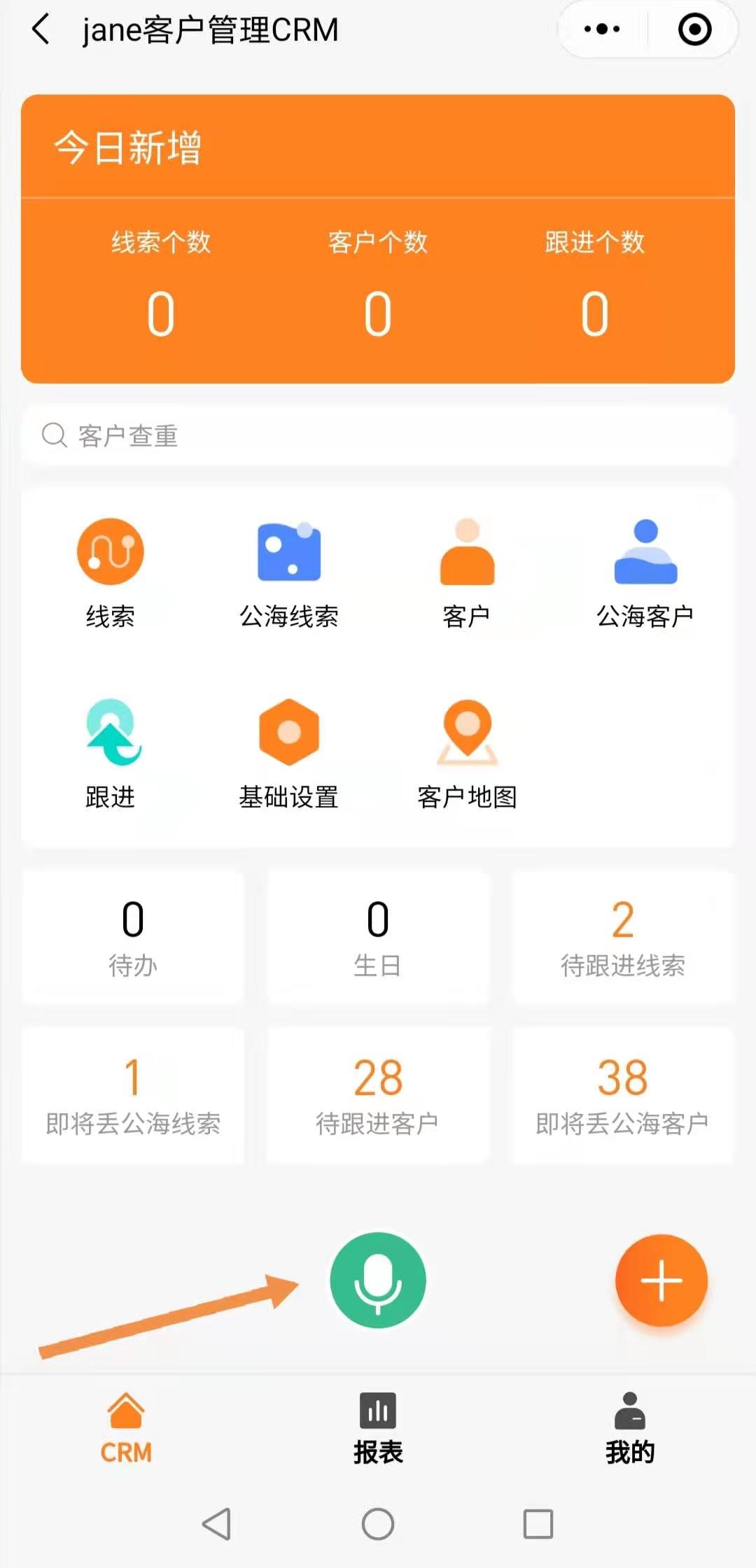This screenshot has height=1568, width=756.
Task: Go back from the CRM page
Action: point(42,30)
